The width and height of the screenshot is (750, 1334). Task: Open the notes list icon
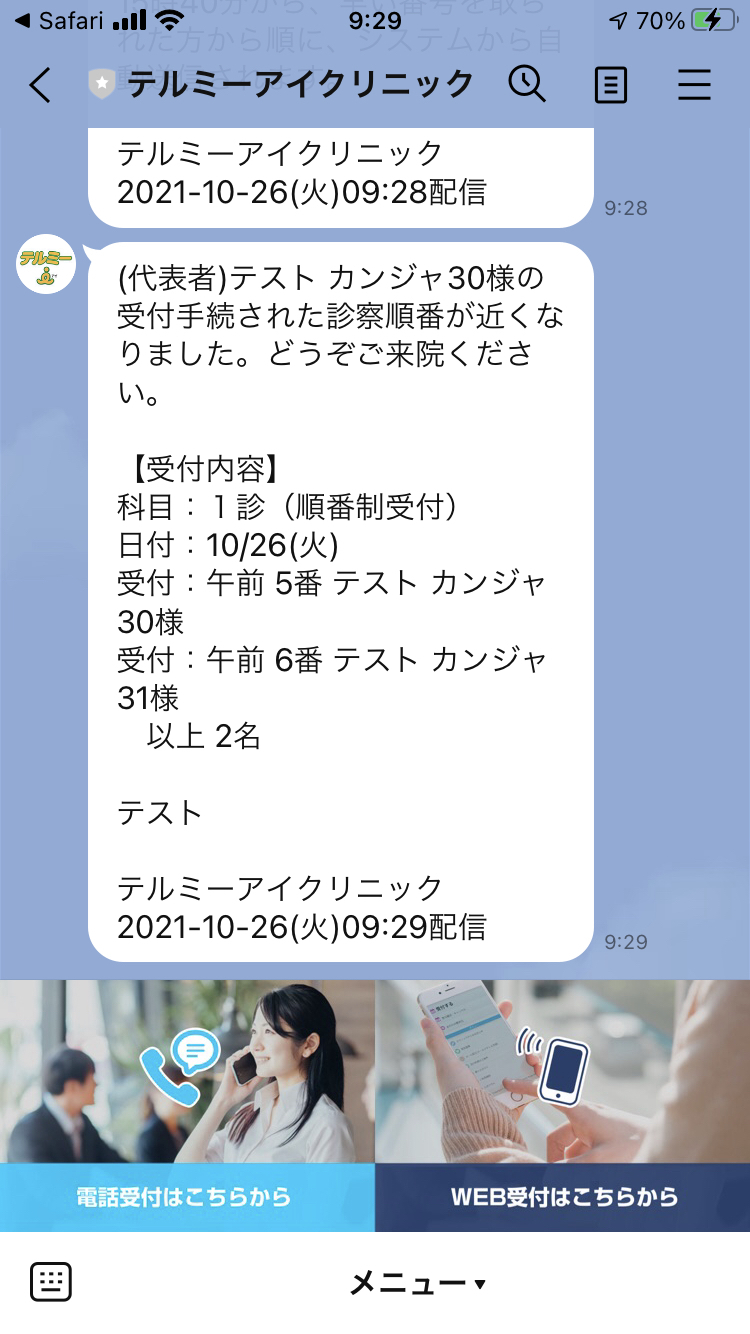(610, 86)
